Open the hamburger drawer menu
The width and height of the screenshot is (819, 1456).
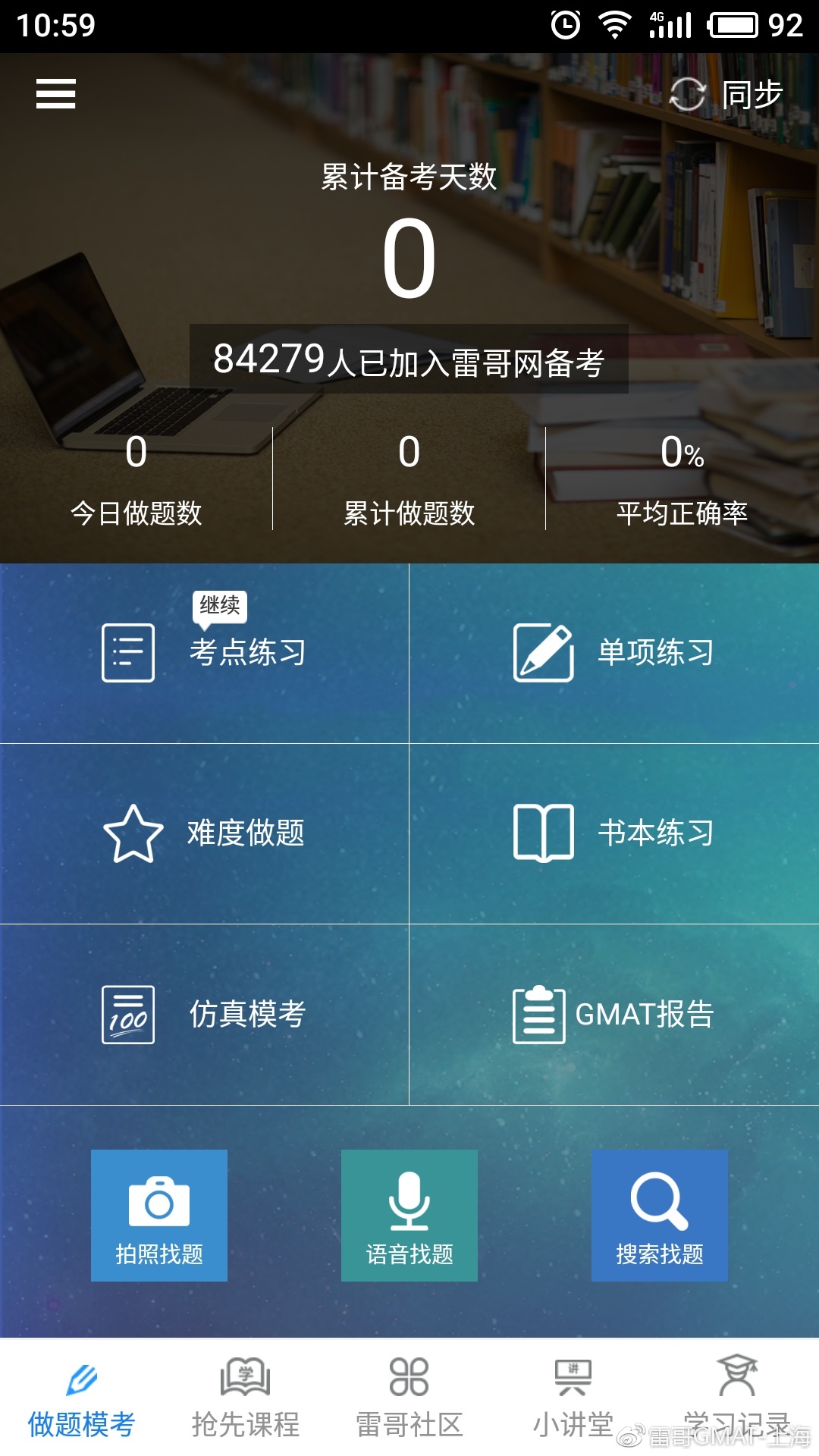(x=55, y=94)
